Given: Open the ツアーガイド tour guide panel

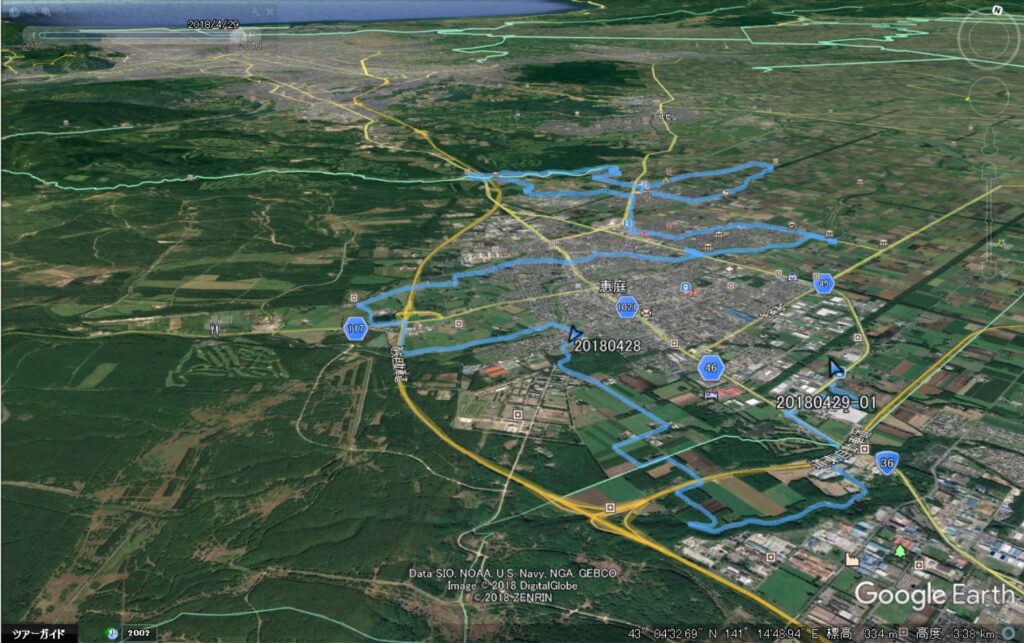Looking at the screenshot, I should click(x=34, y=634).
